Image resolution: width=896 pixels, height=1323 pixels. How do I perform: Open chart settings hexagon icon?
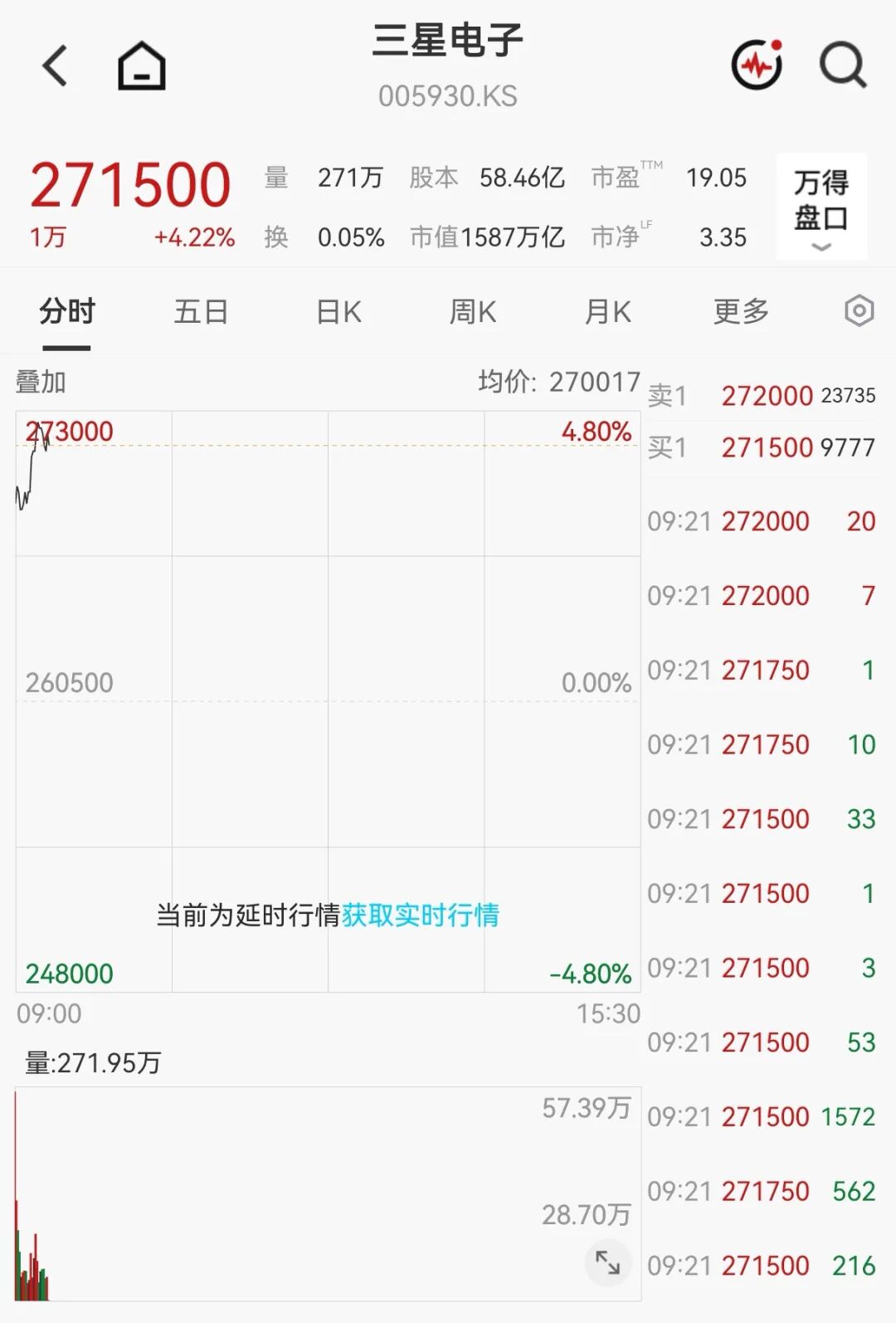859,311
